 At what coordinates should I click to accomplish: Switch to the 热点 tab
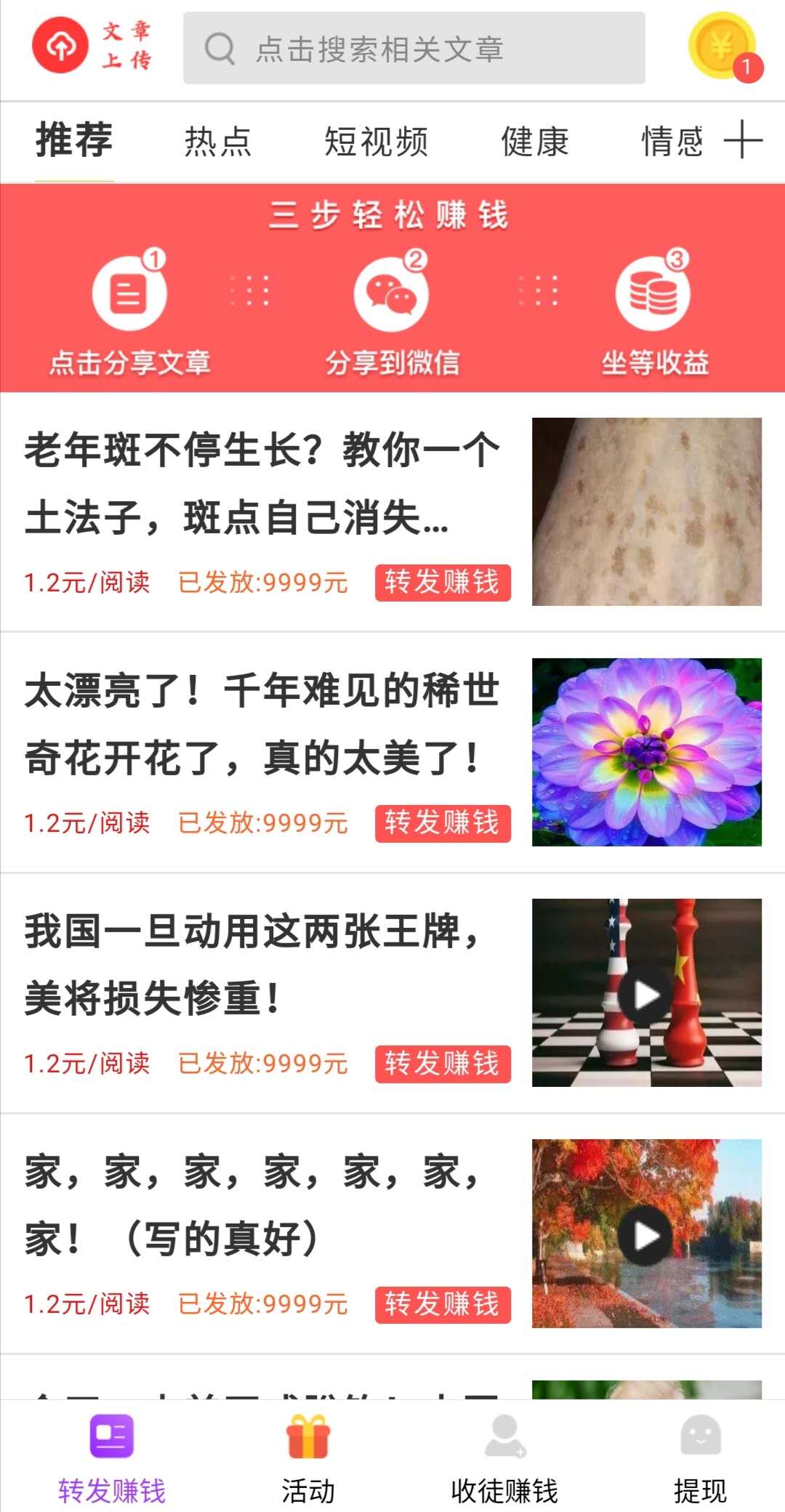pos(217,141)
